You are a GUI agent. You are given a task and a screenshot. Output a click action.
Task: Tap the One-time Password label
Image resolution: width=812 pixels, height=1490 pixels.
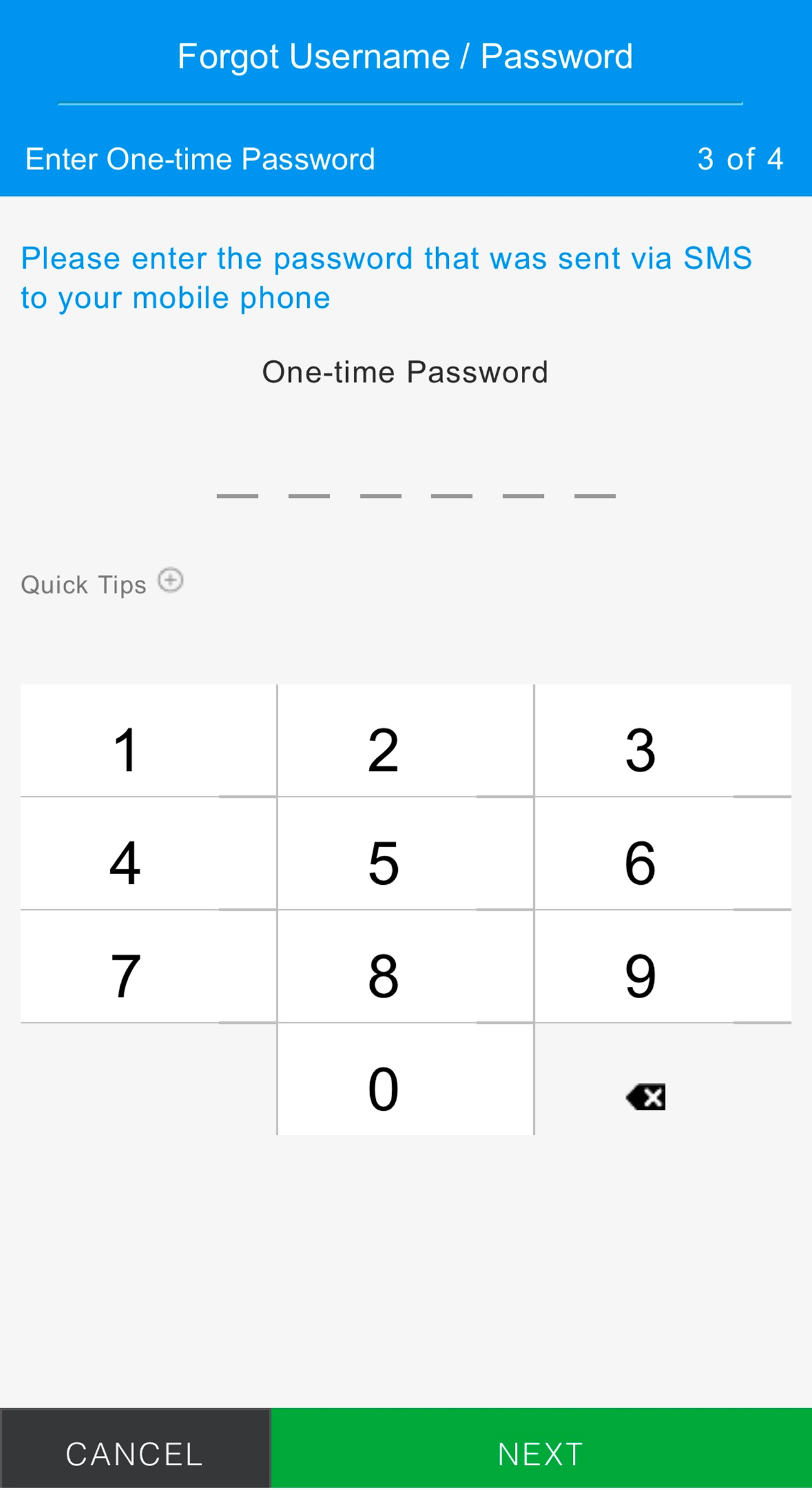coord(405,372)
